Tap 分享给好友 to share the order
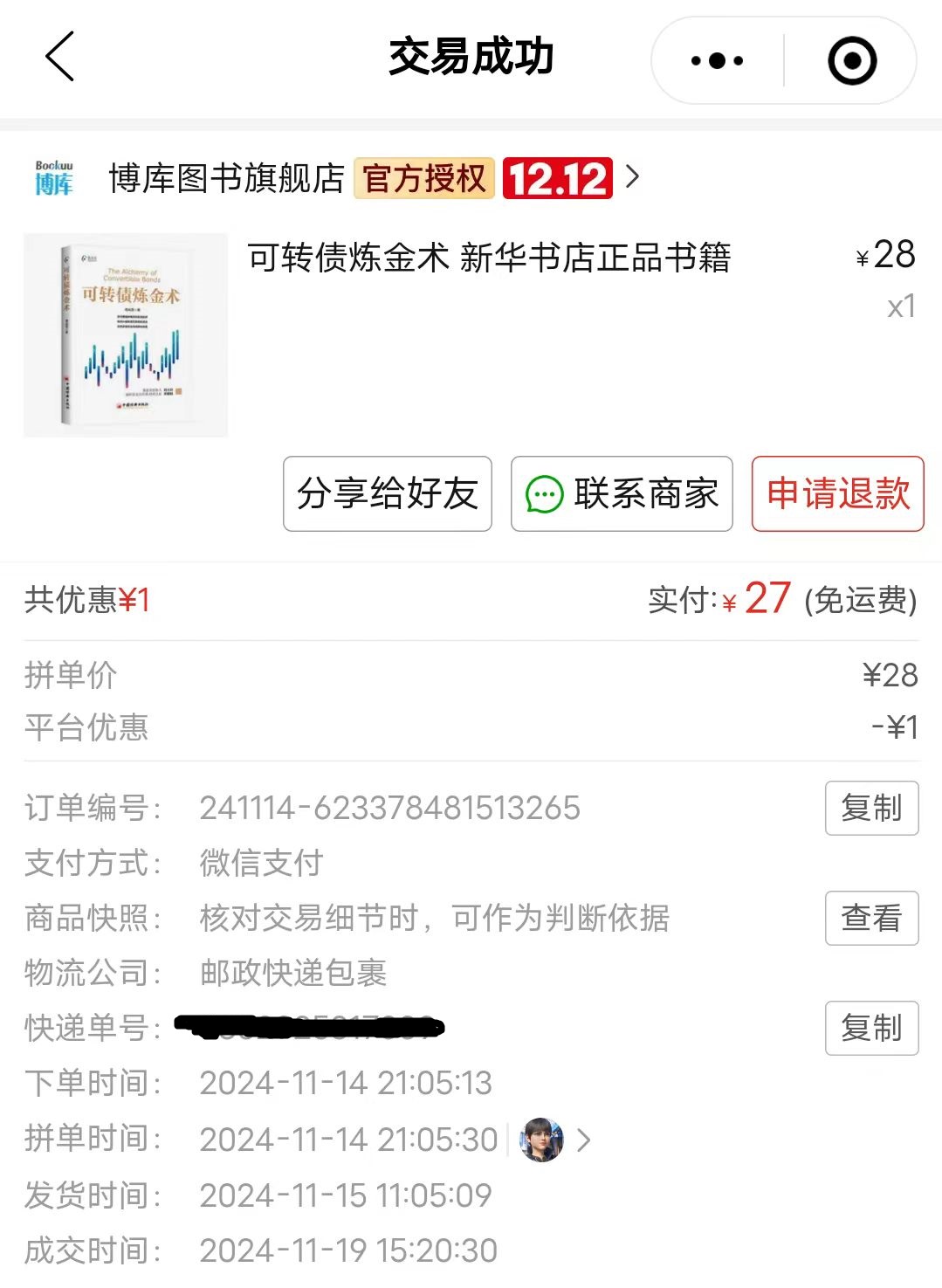942x1288 pixels. click(387, 493)
